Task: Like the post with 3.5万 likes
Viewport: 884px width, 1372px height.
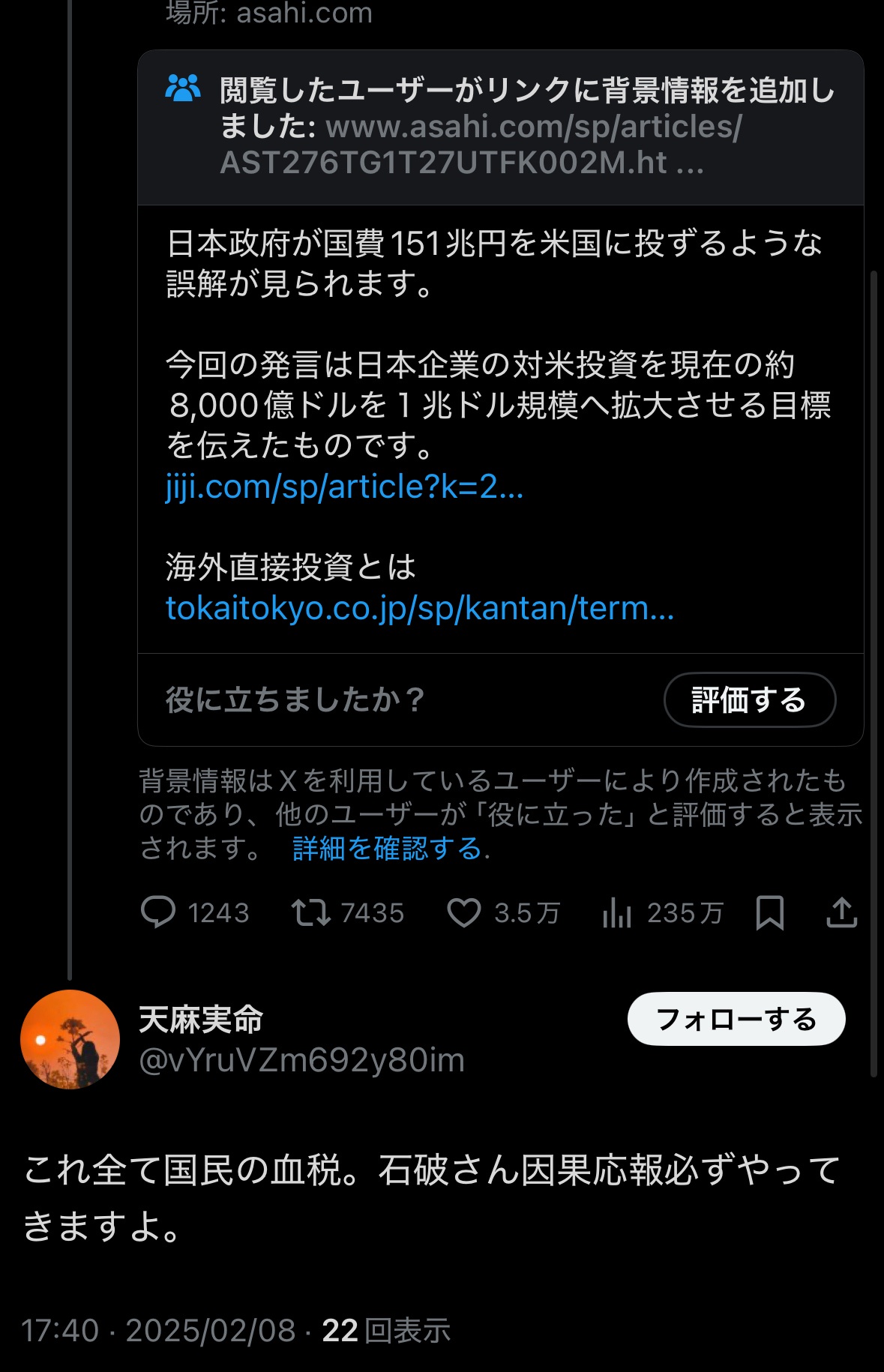Action: point(464,912)
